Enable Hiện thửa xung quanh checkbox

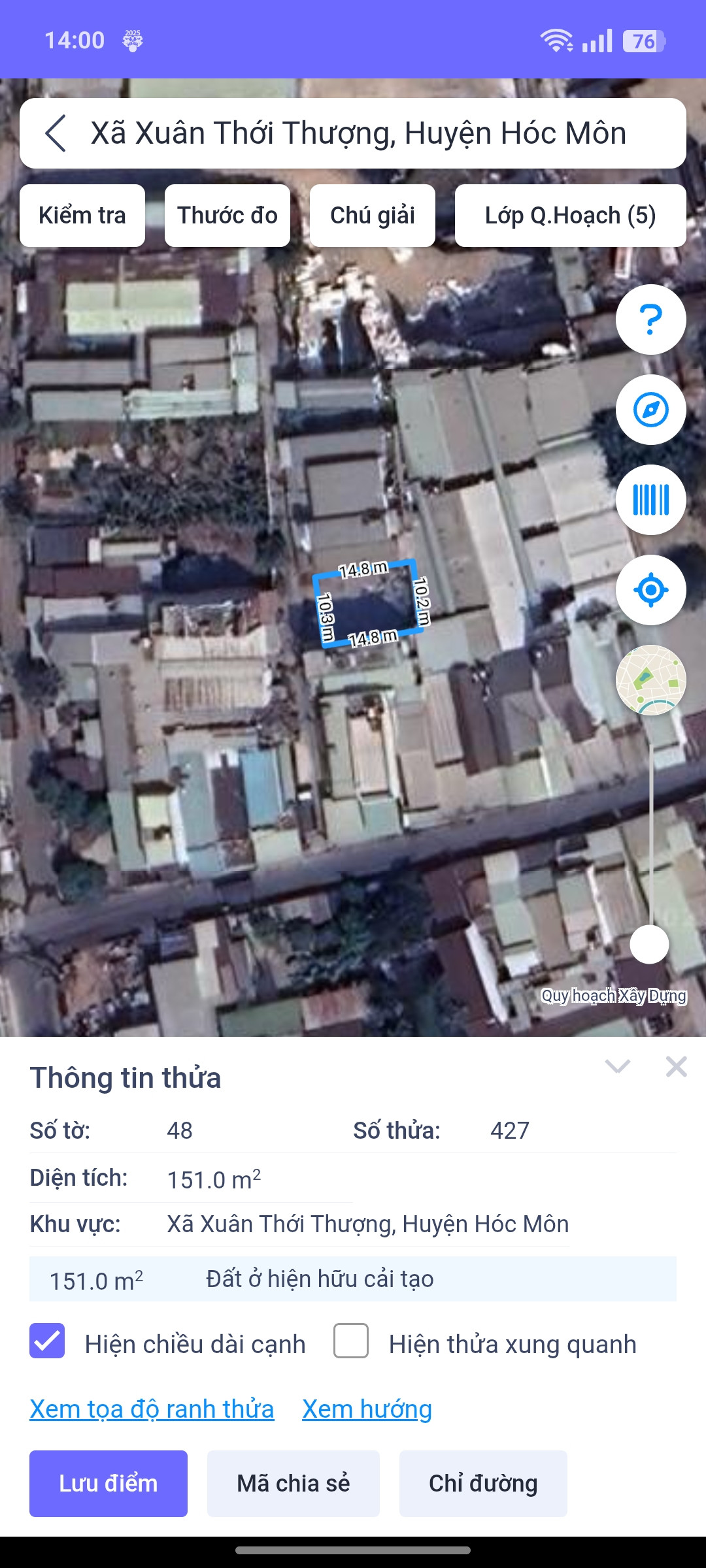point(351,1341)
